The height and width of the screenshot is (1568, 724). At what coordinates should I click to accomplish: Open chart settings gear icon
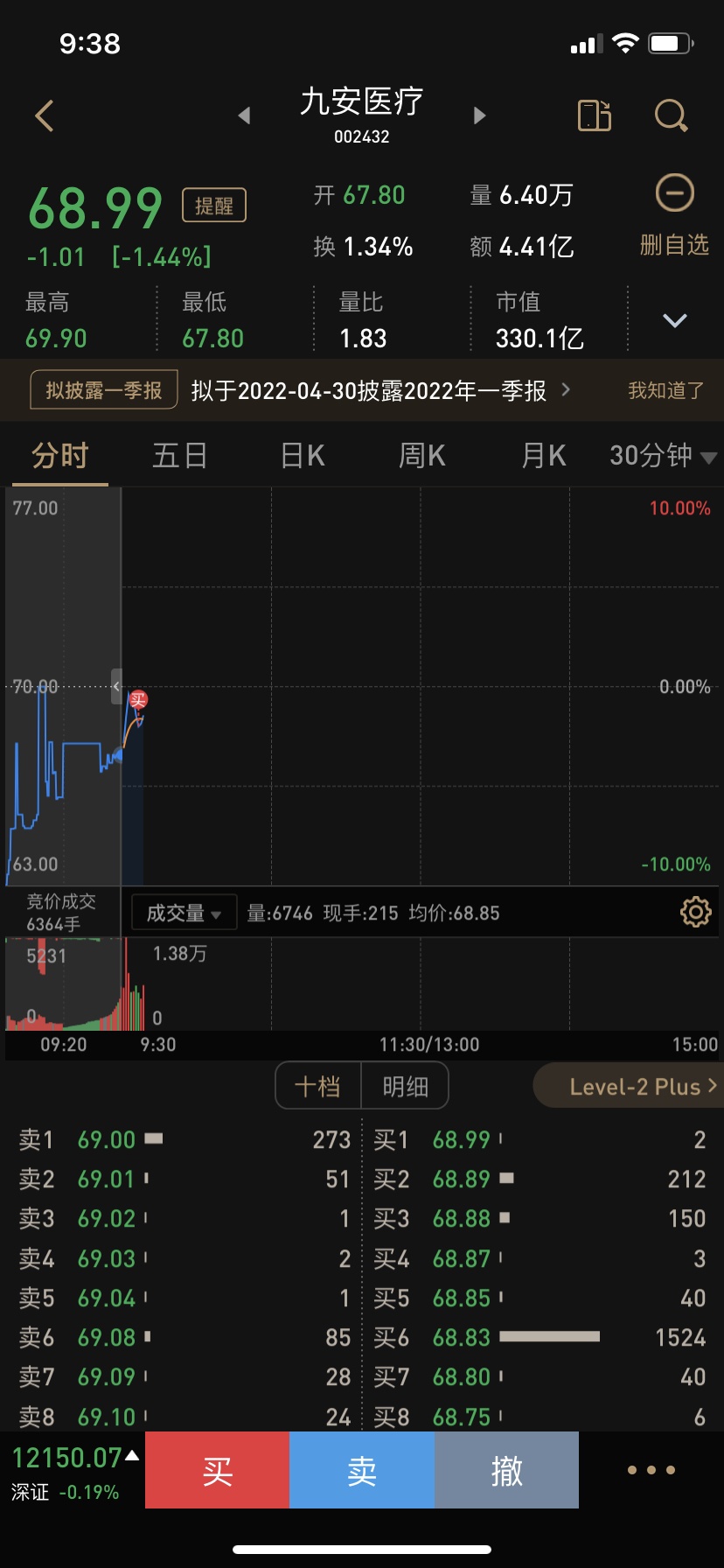(x=696, y=913)
